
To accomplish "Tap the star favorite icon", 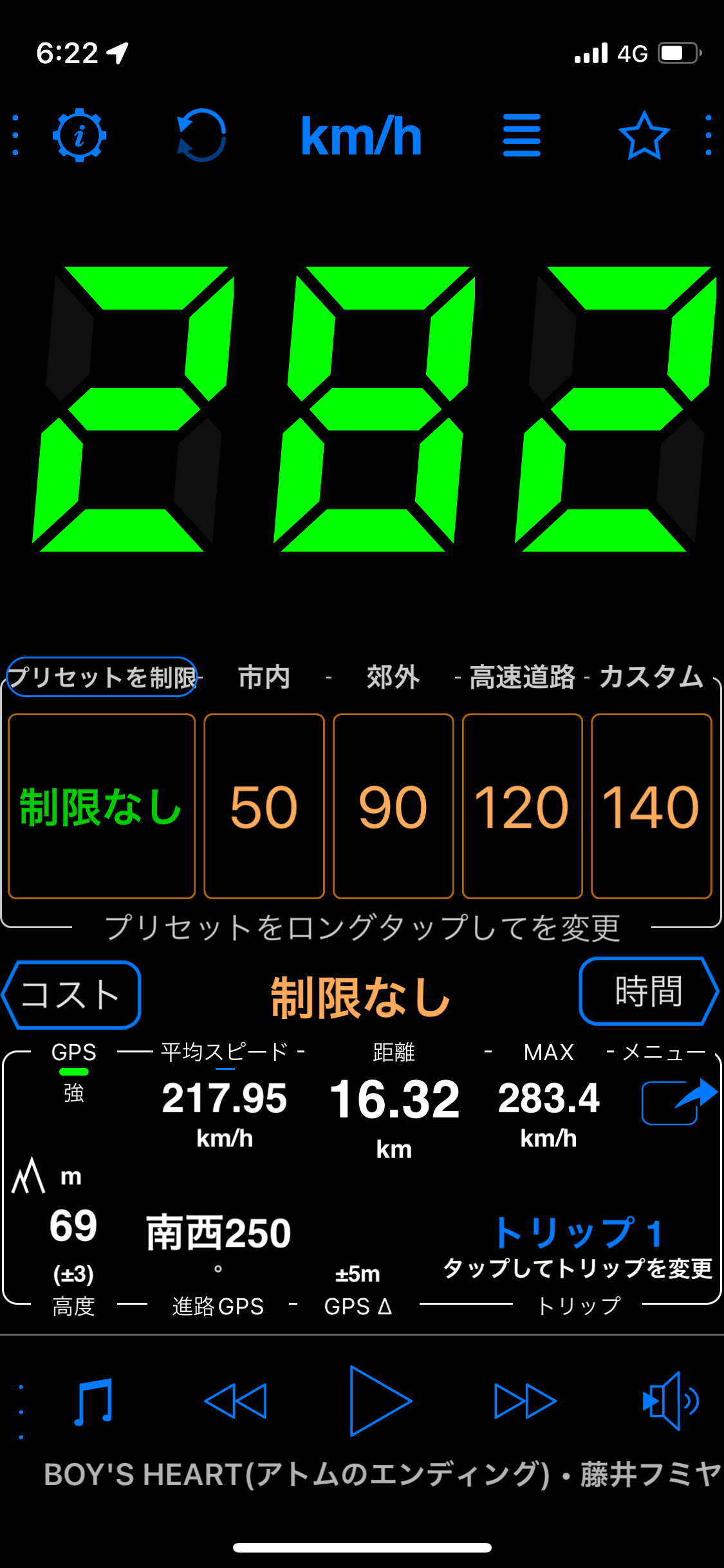I will click(644, 135).
